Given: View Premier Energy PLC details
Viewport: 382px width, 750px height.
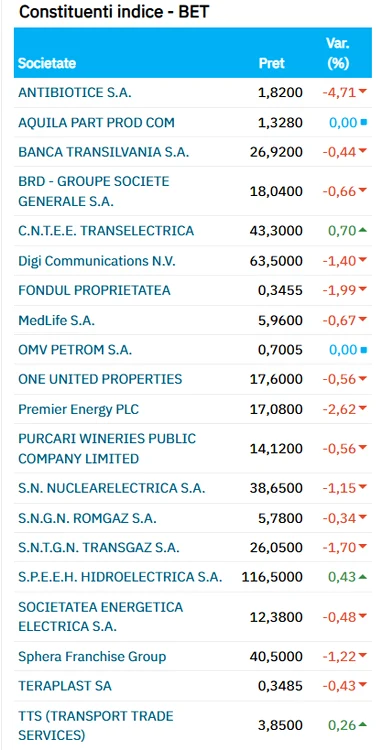Looking at the screenshot, I should click(78, 409).
